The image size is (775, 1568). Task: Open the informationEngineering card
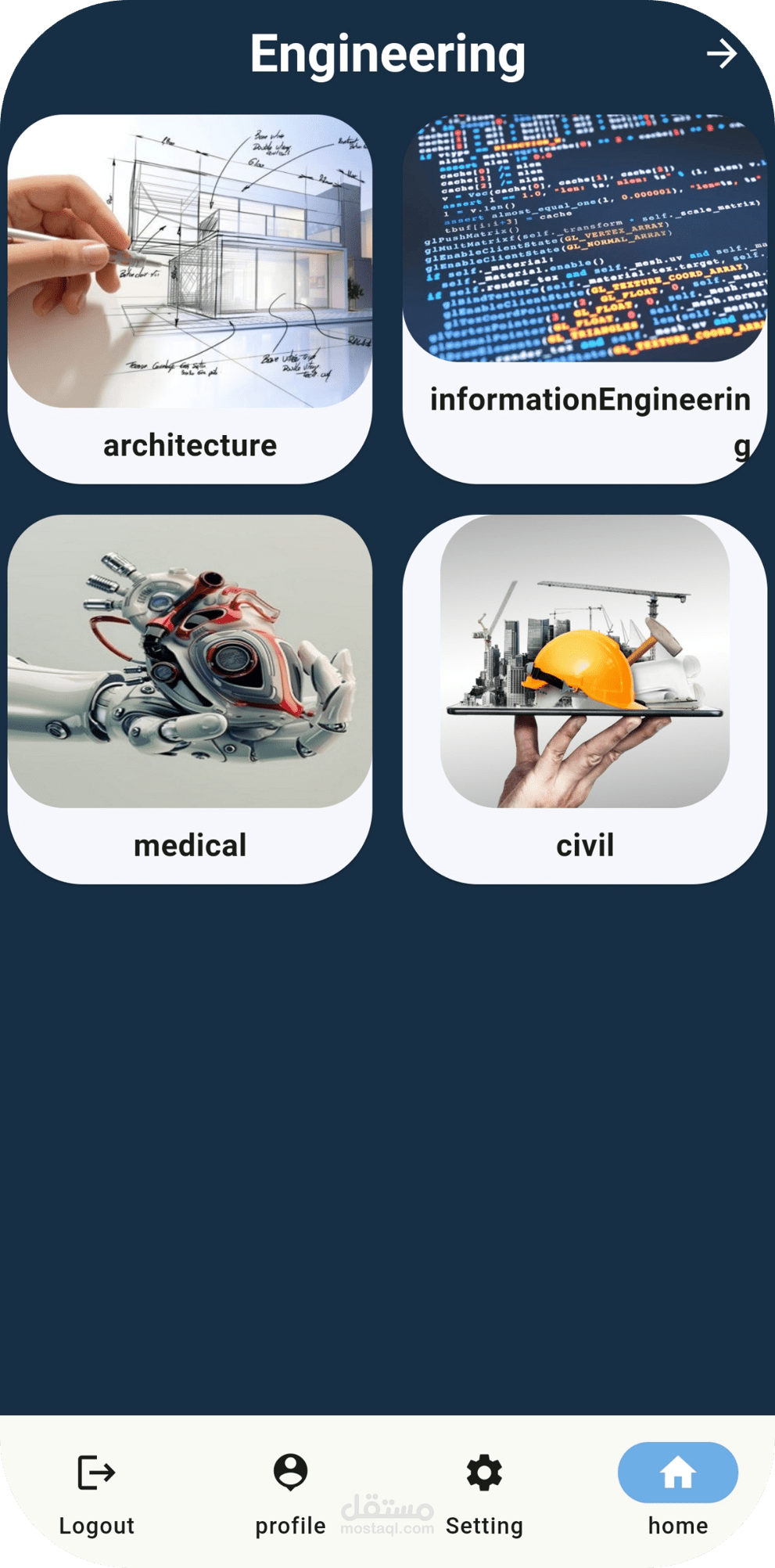[x=585, y=299]
